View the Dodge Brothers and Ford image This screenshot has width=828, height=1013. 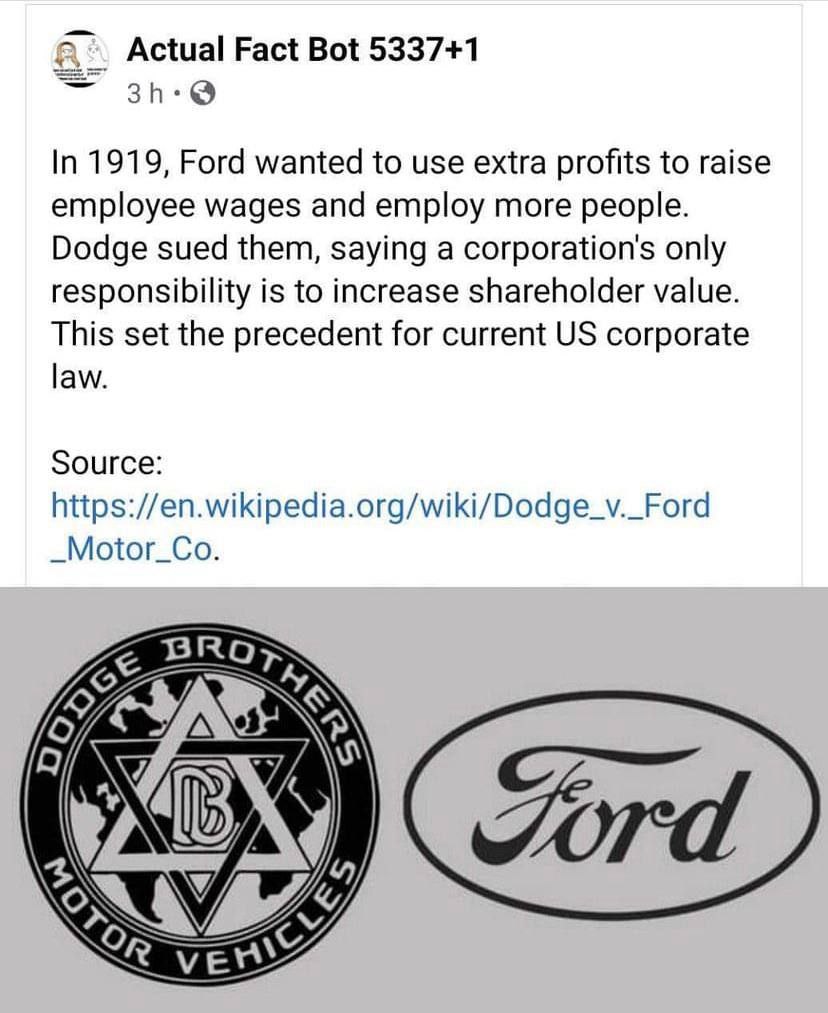click(414, 800)
